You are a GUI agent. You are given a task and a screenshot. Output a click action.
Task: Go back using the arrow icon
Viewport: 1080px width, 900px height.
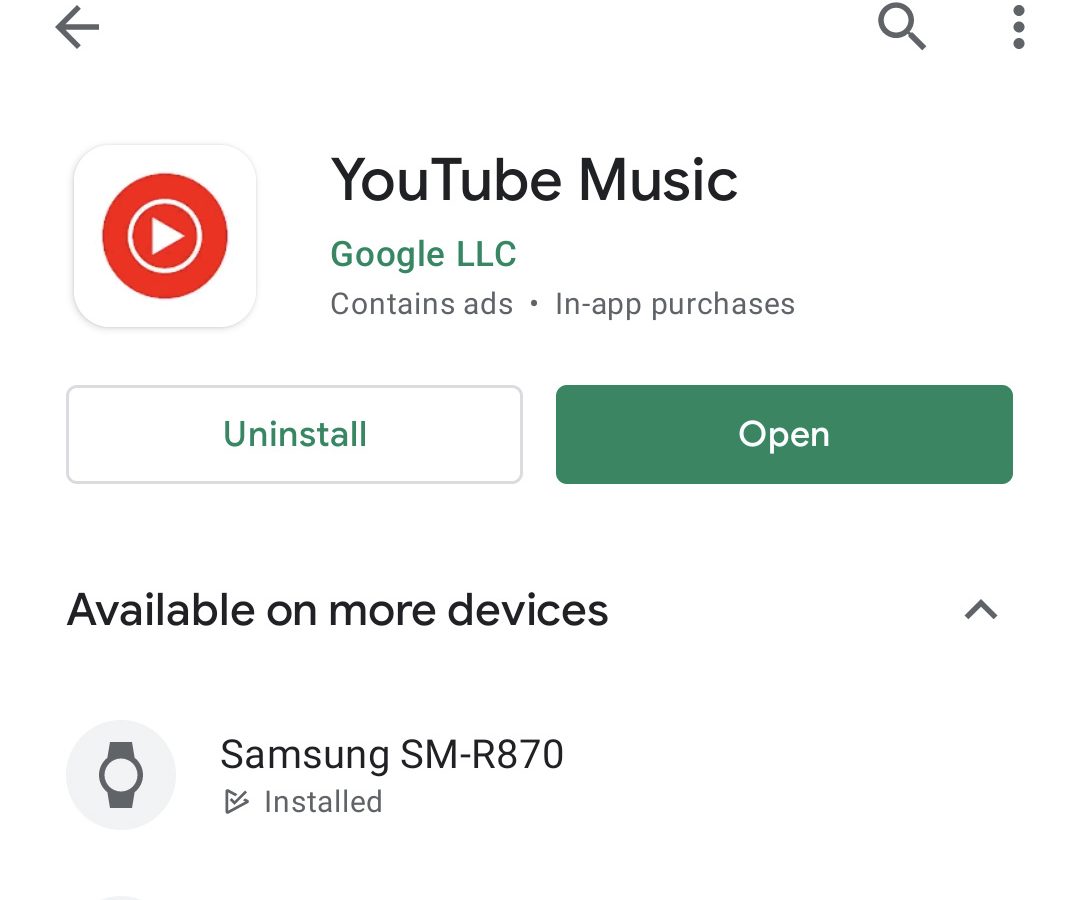point(77,28)
